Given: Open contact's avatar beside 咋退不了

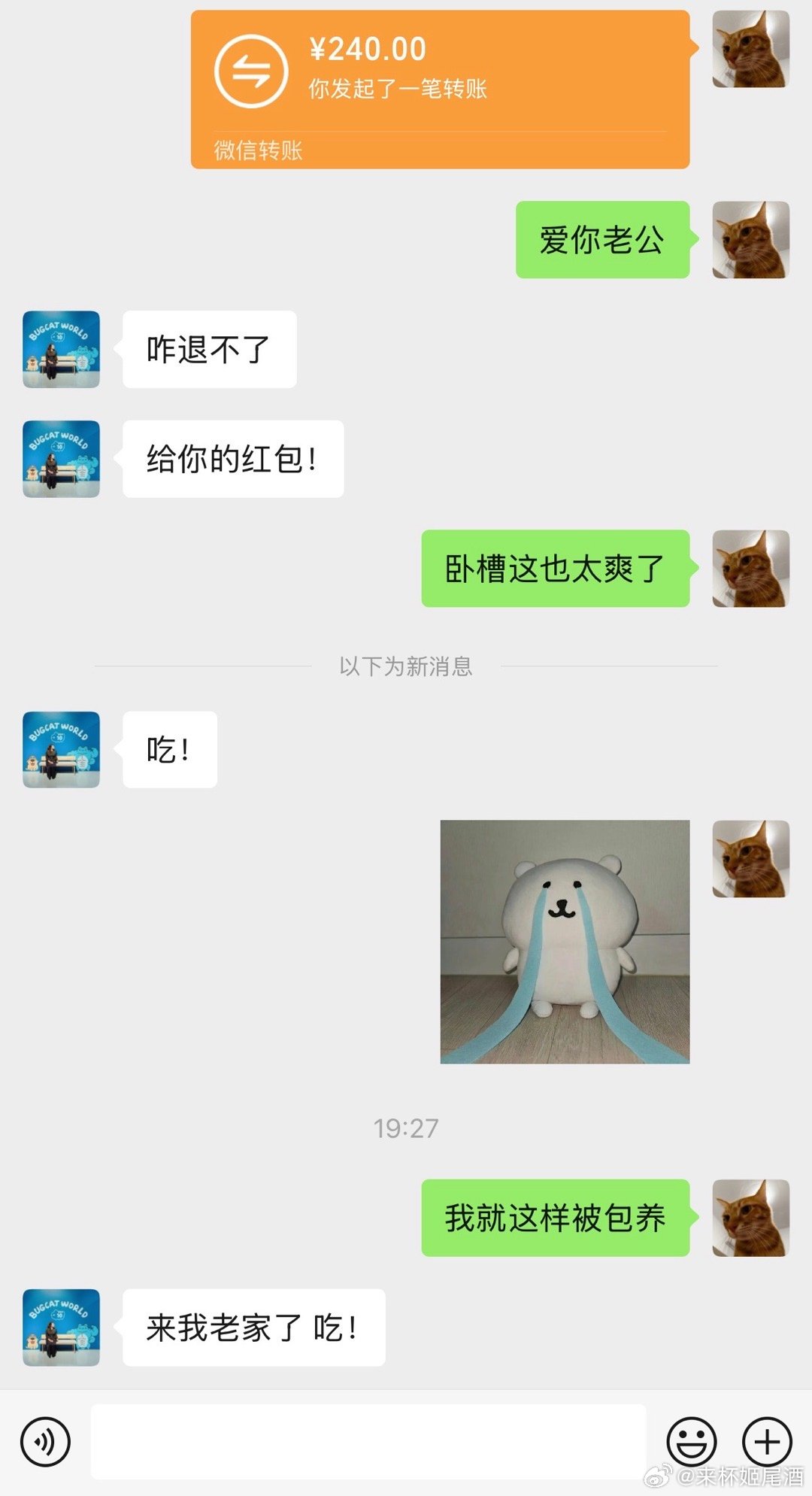Looking at the screenshot, I should (61, 349).
